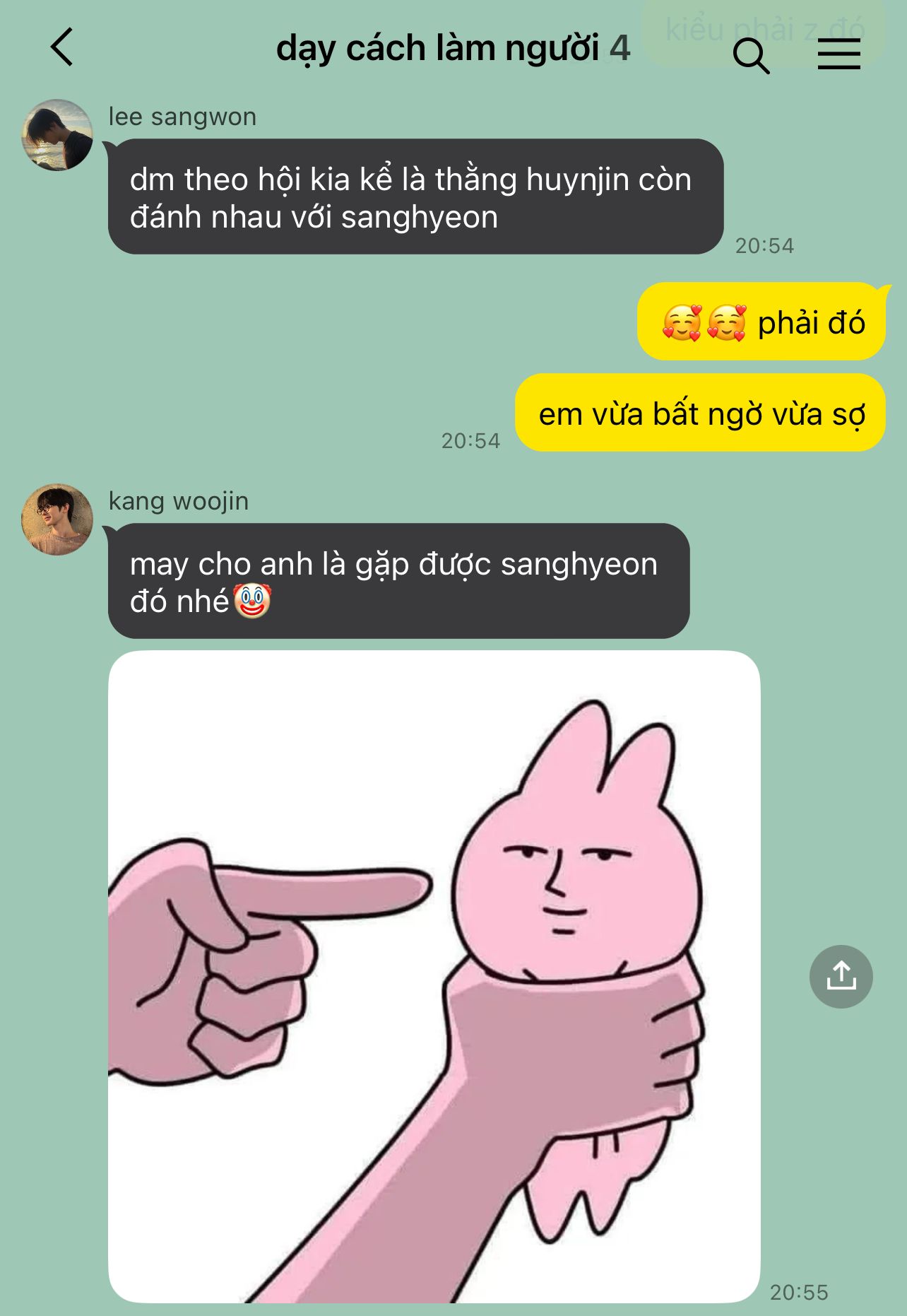Open lee sangwon's profile picture
This screenshot has height=1316, width=907.
click(57, 135)
